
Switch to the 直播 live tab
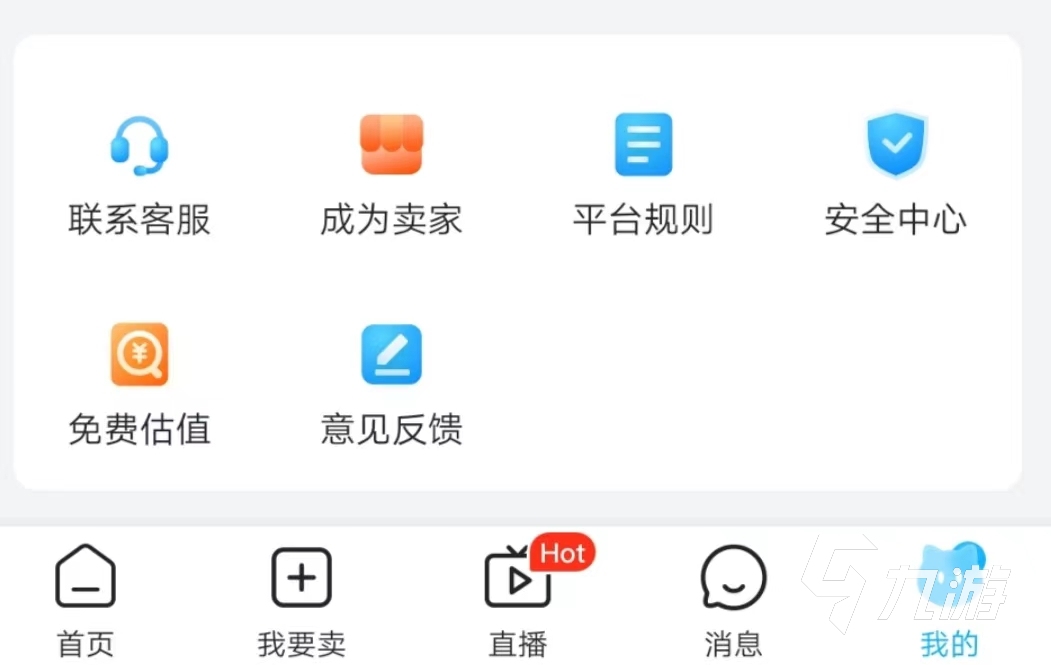518,598
